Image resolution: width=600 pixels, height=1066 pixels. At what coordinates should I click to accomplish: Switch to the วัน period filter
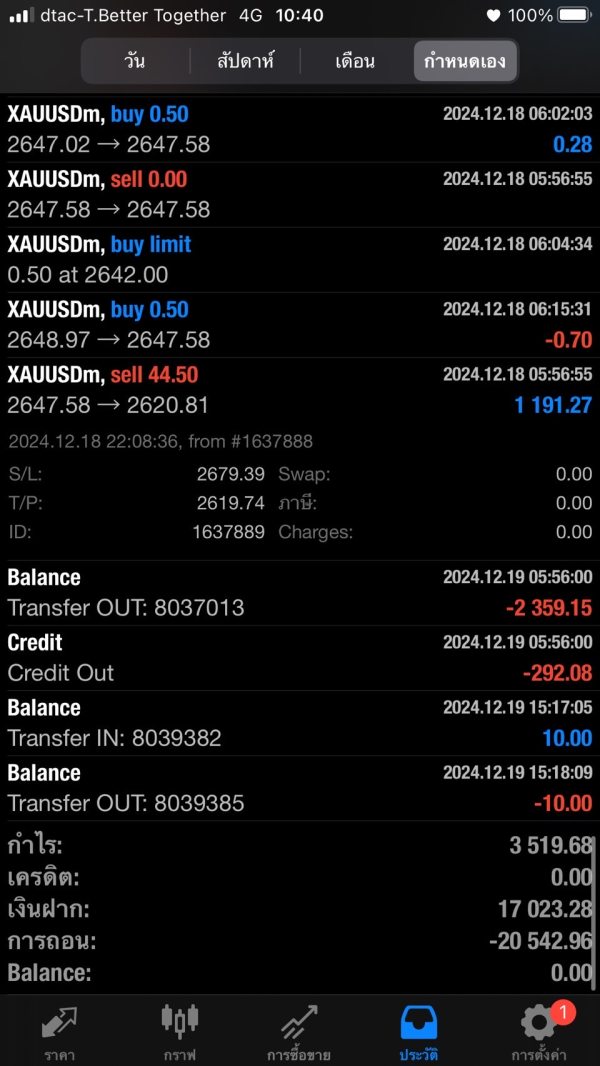[135, 61]
